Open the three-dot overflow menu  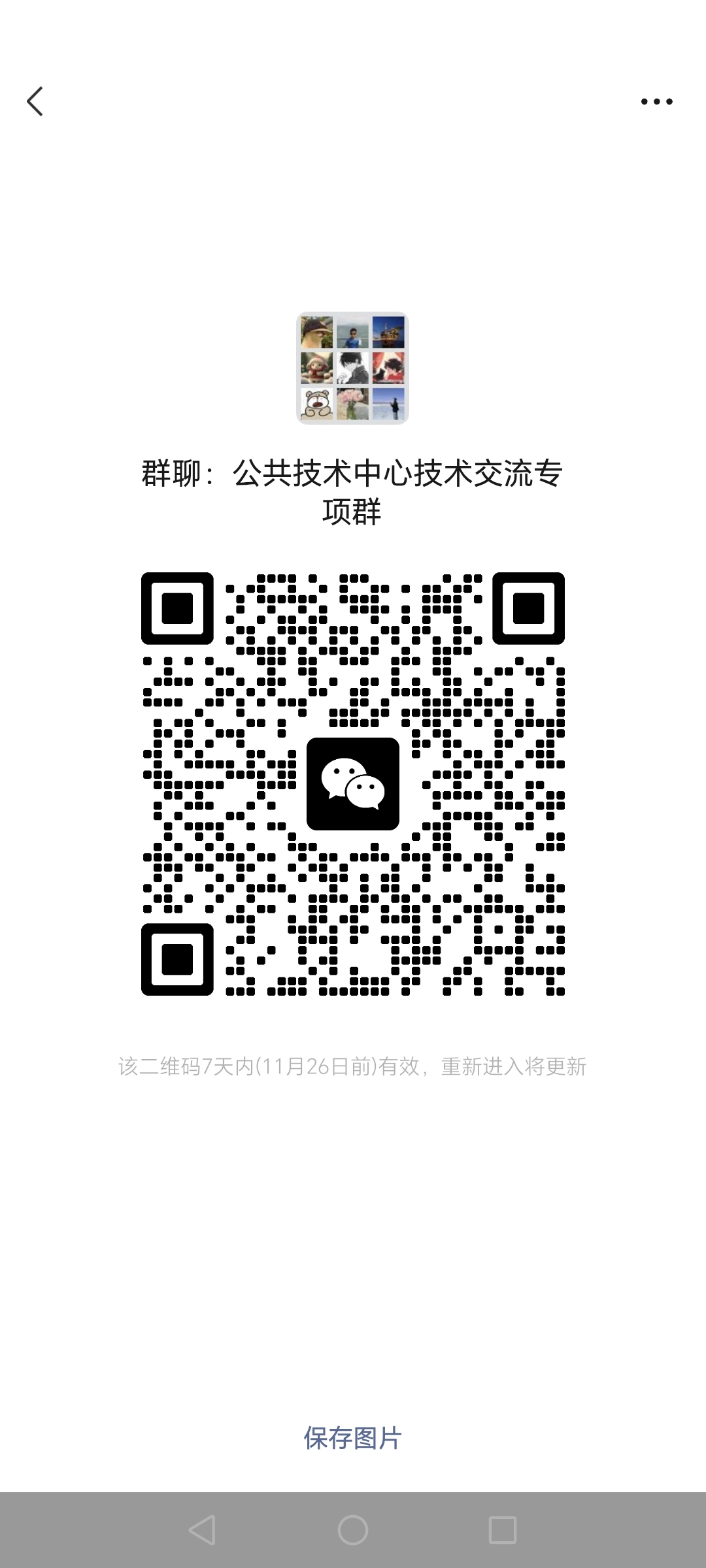pyautogui.click(x=656, y=101)
